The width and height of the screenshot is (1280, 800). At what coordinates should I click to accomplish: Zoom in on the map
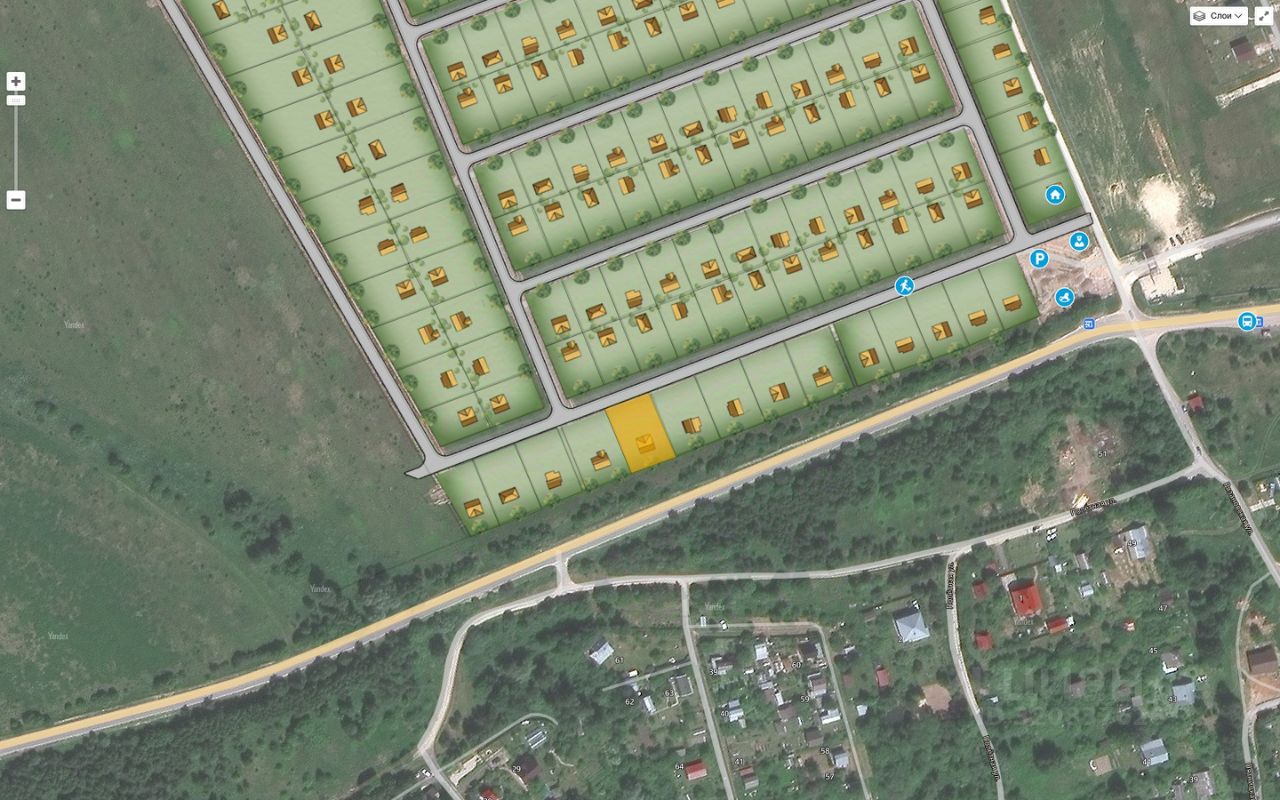(16, 81)
